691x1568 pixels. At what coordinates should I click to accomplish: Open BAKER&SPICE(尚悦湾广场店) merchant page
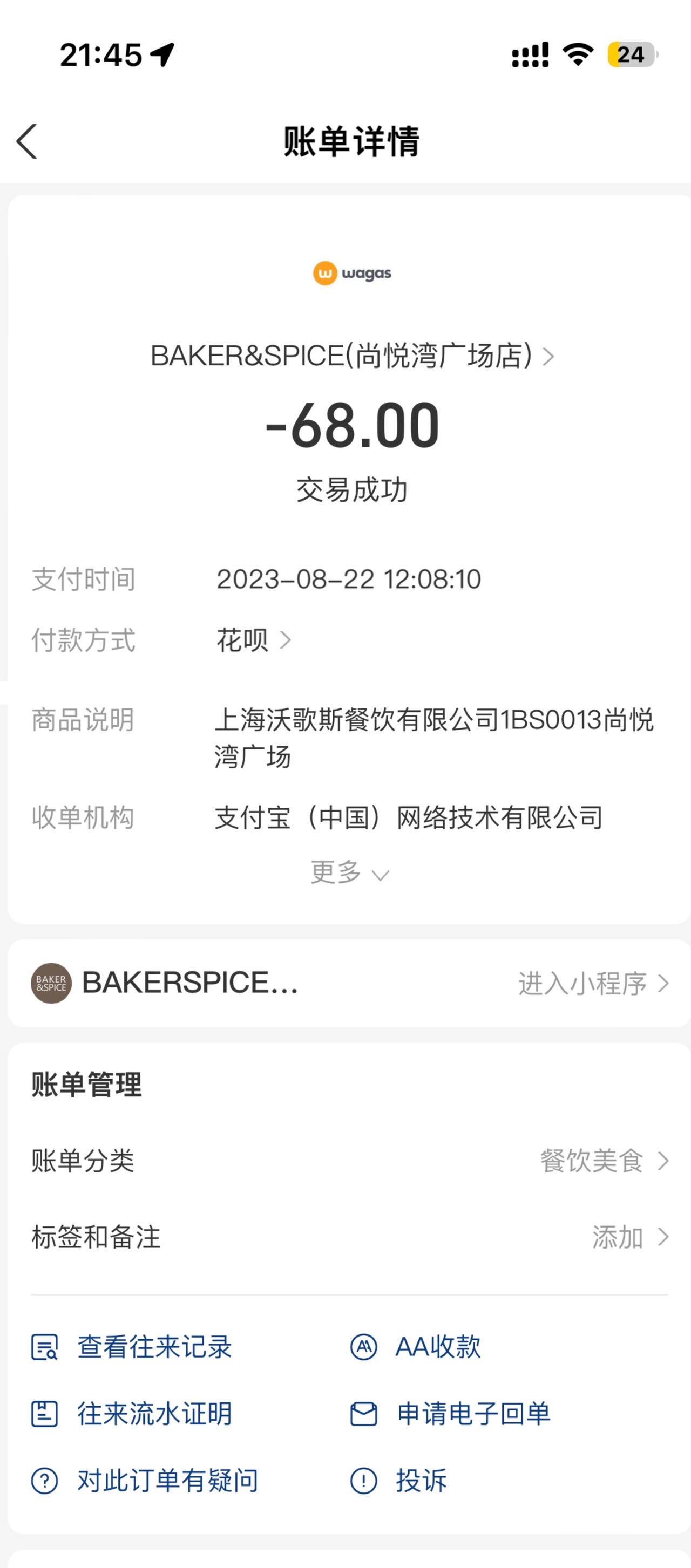point(352,356)
